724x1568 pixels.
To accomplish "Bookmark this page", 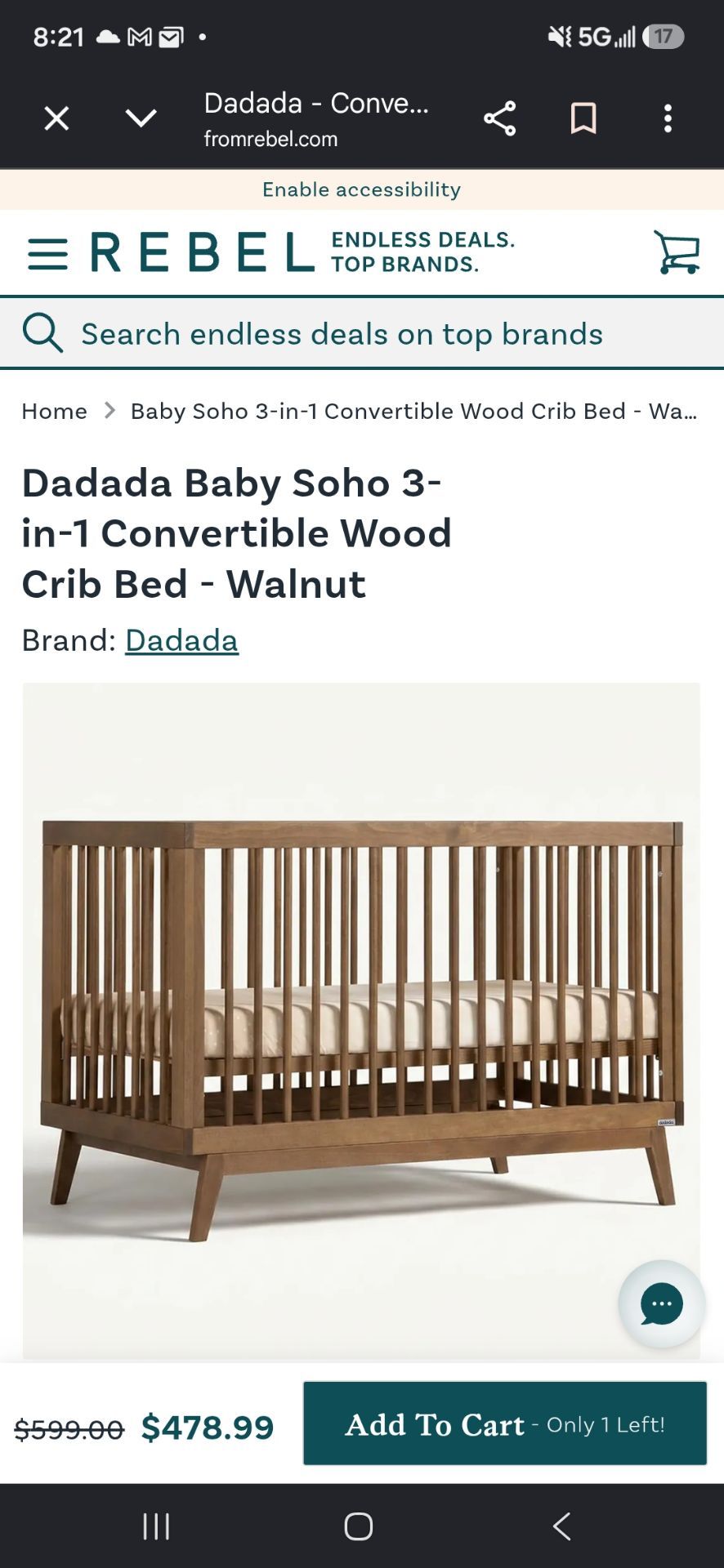I will (x=583, y=119).
